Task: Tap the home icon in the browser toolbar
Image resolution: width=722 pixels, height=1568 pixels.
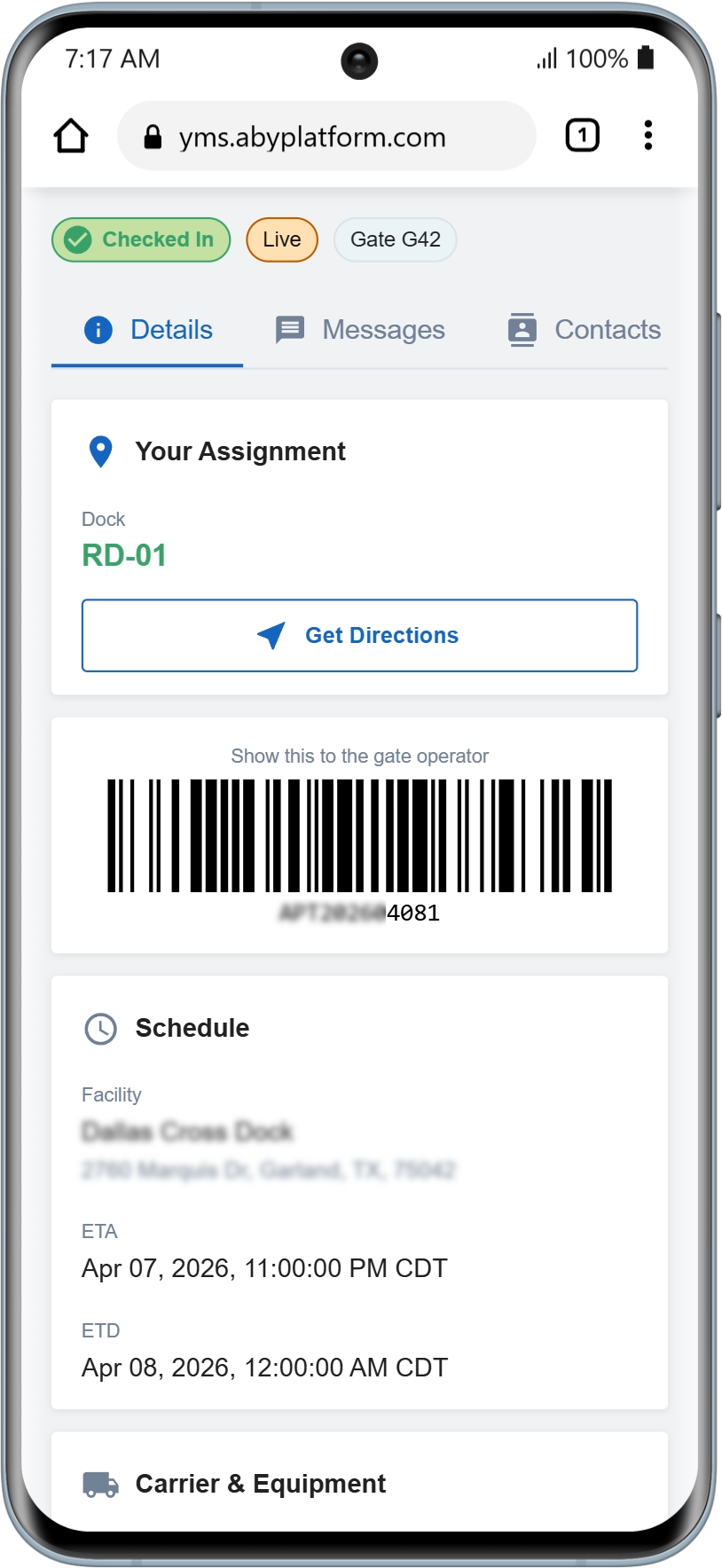Action: 71,135
